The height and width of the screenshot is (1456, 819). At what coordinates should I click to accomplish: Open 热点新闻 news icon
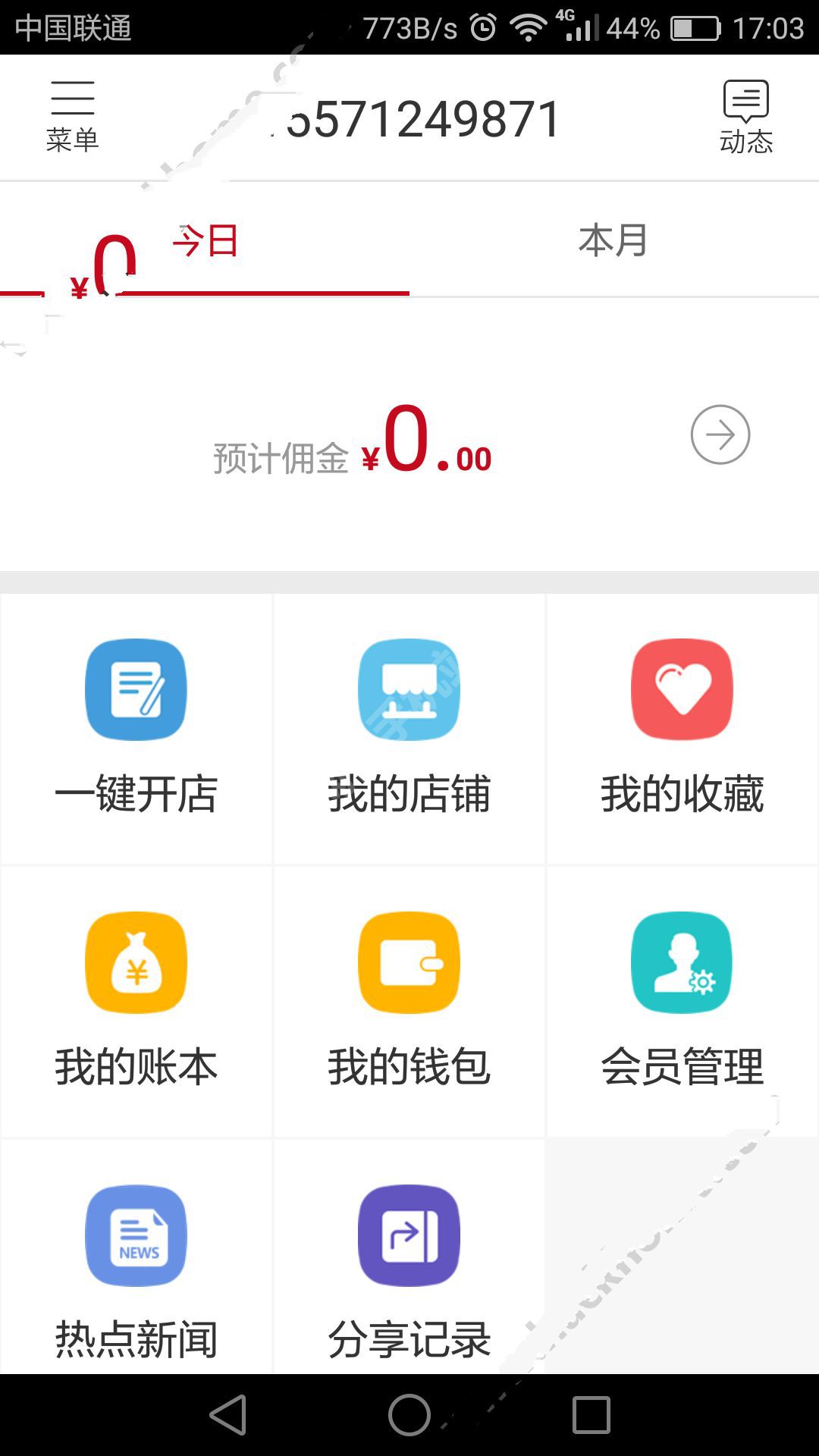[135, 1236]
